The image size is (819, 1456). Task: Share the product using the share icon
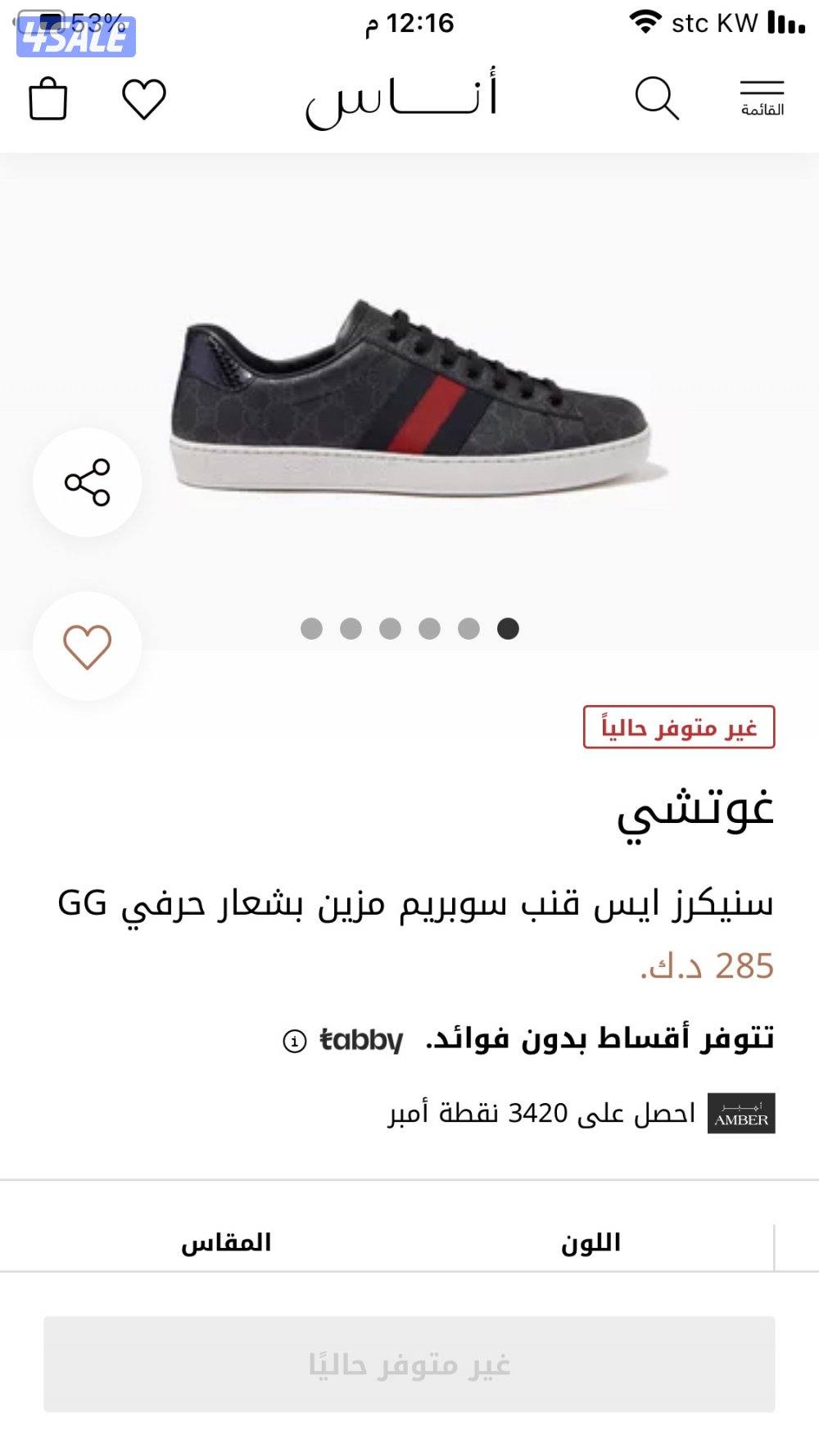pyautogui.click(x=88, y=483)
